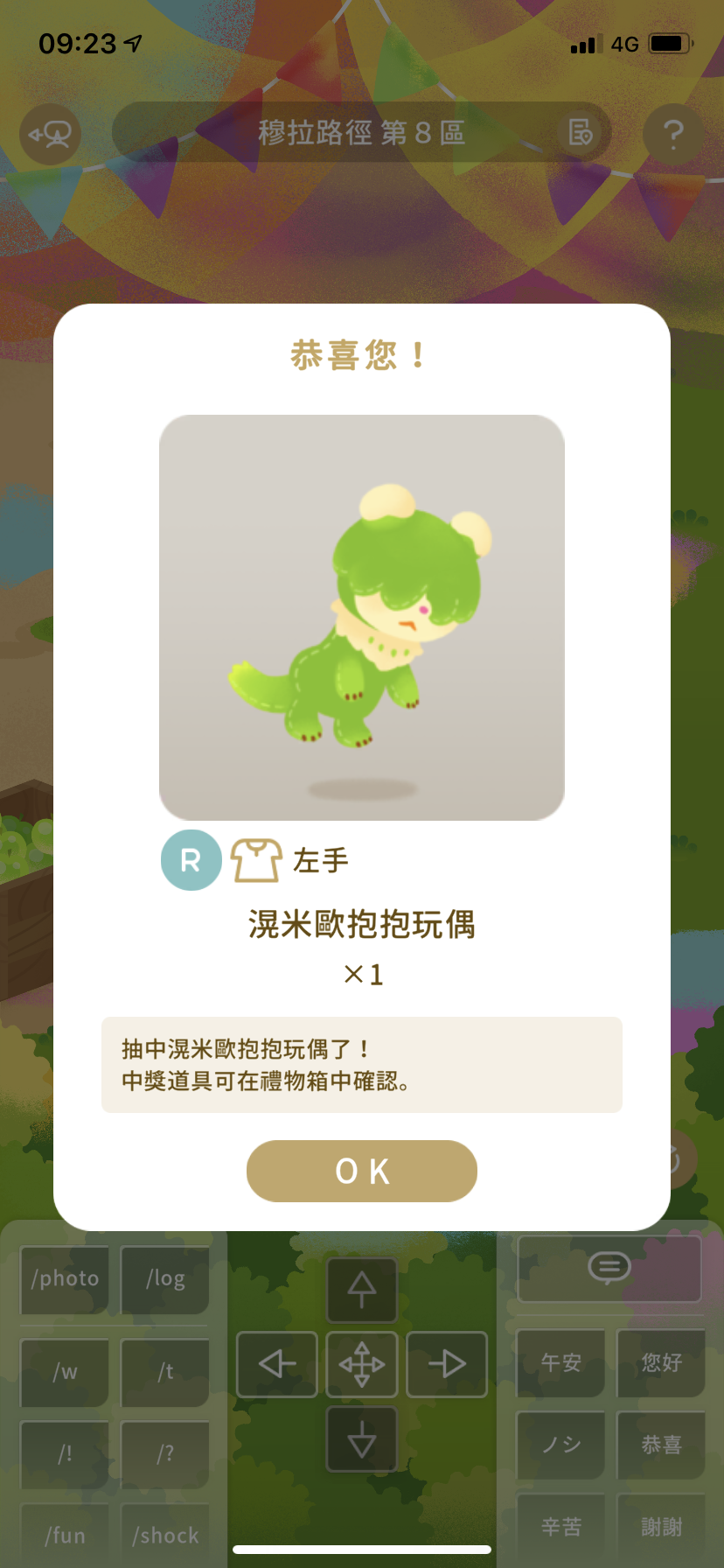The height and width of the screenshot is (1568, 724).
Task: Select the /log command shortcut
Action: click(x=165, y=1278)
